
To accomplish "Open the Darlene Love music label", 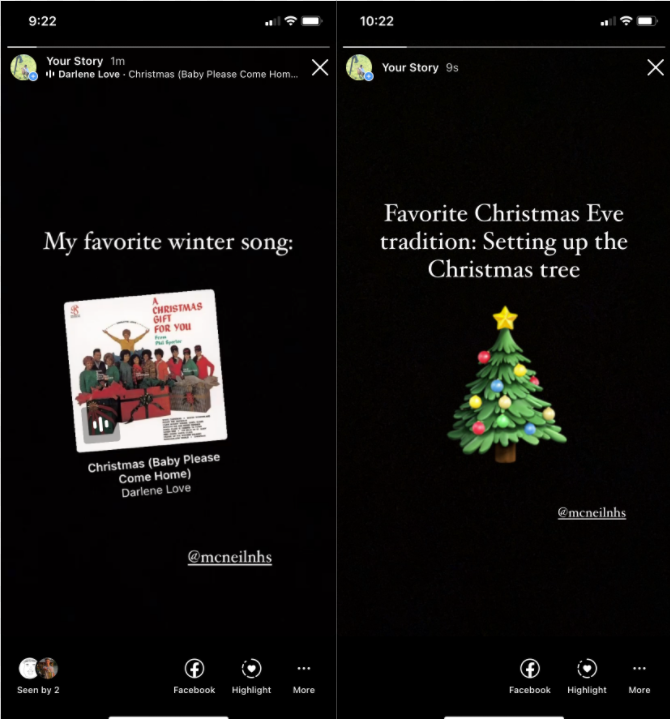I will point(172,74).
